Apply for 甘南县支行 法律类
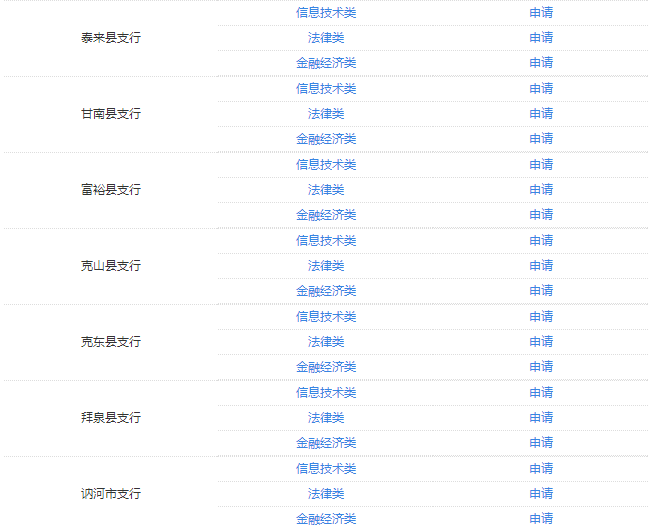 pyautogui.click(x=541, y=114)
